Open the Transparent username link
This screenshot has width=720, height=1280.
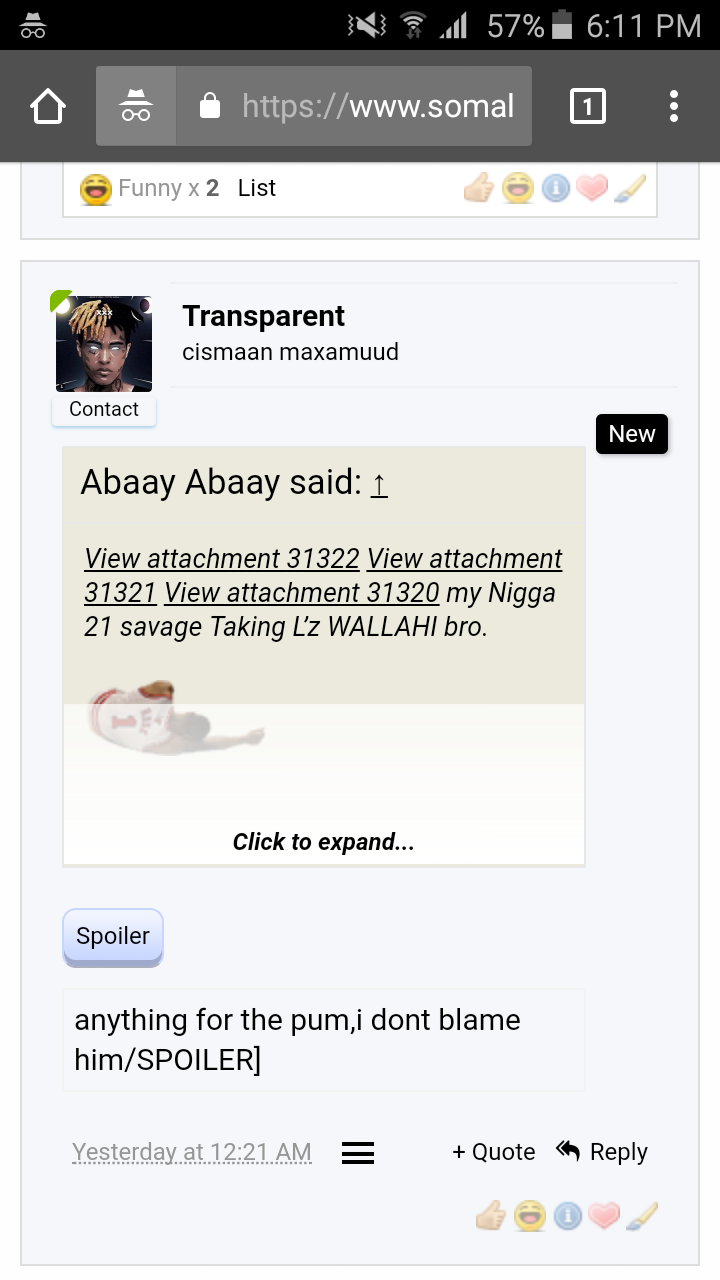coord(264,316)
